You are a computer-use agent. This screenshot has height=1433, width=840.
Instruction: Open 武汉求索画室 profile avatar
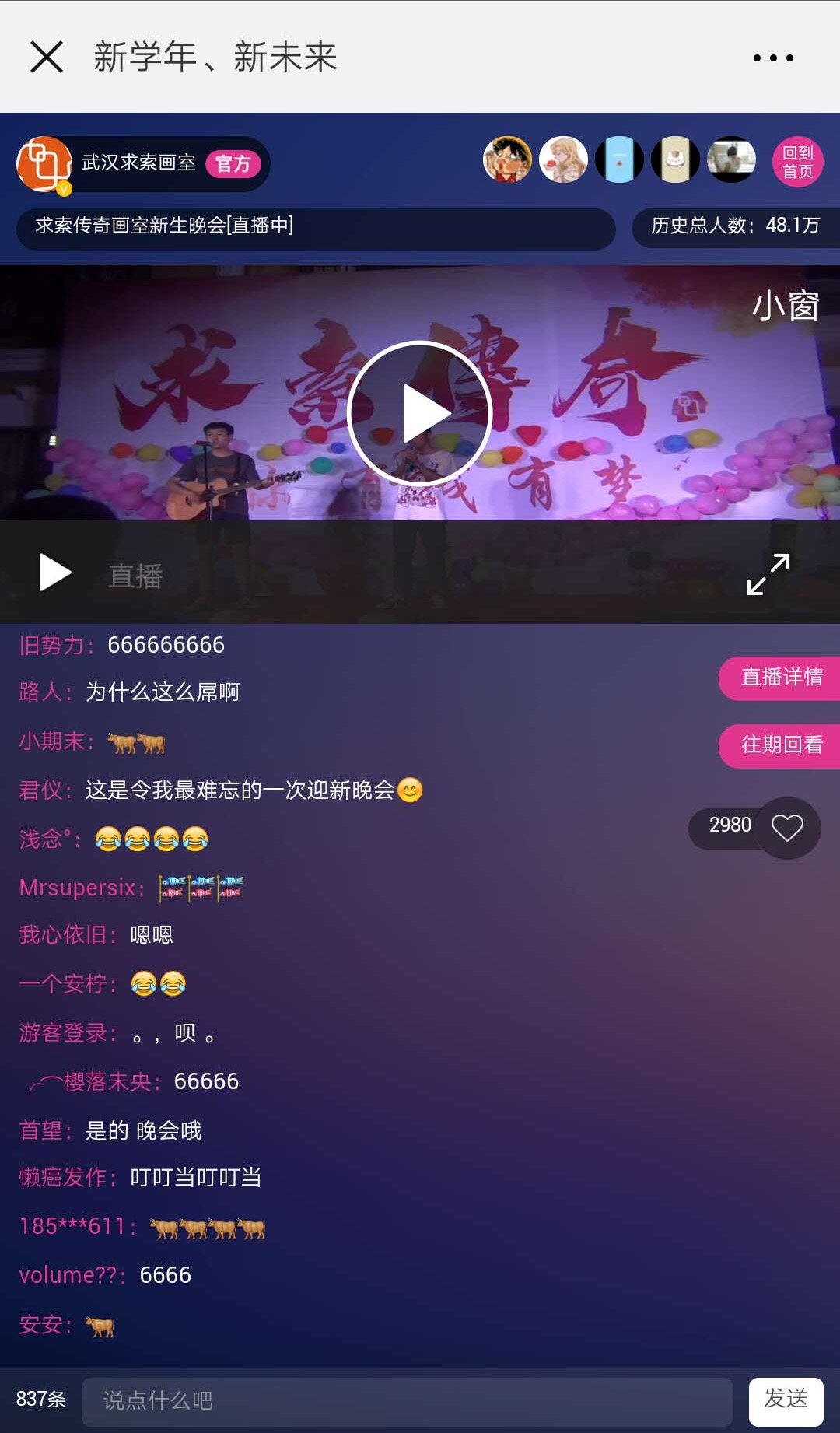tap(44, 163)
